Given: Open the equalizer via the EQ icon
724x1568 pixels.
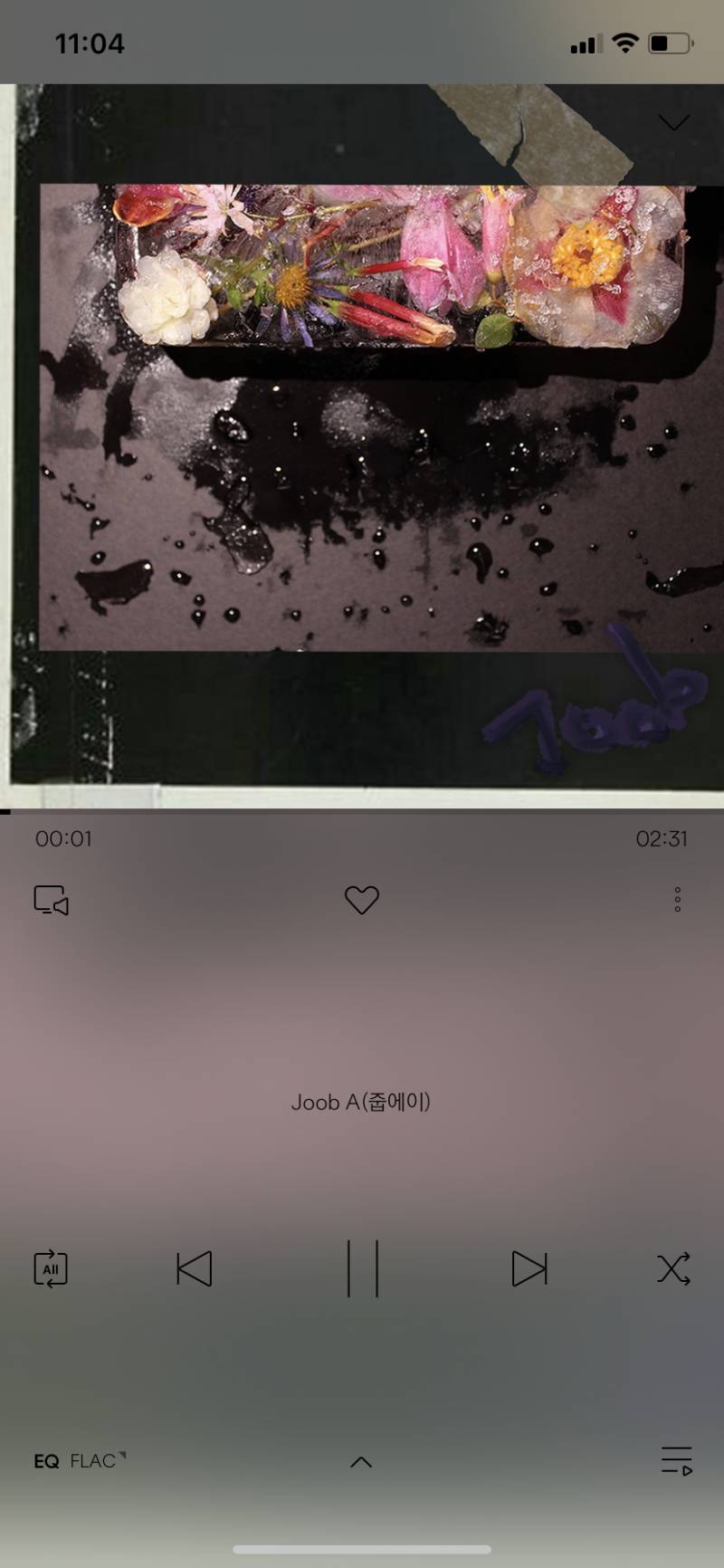Looking at the screenshot, I should point(45,1461).
